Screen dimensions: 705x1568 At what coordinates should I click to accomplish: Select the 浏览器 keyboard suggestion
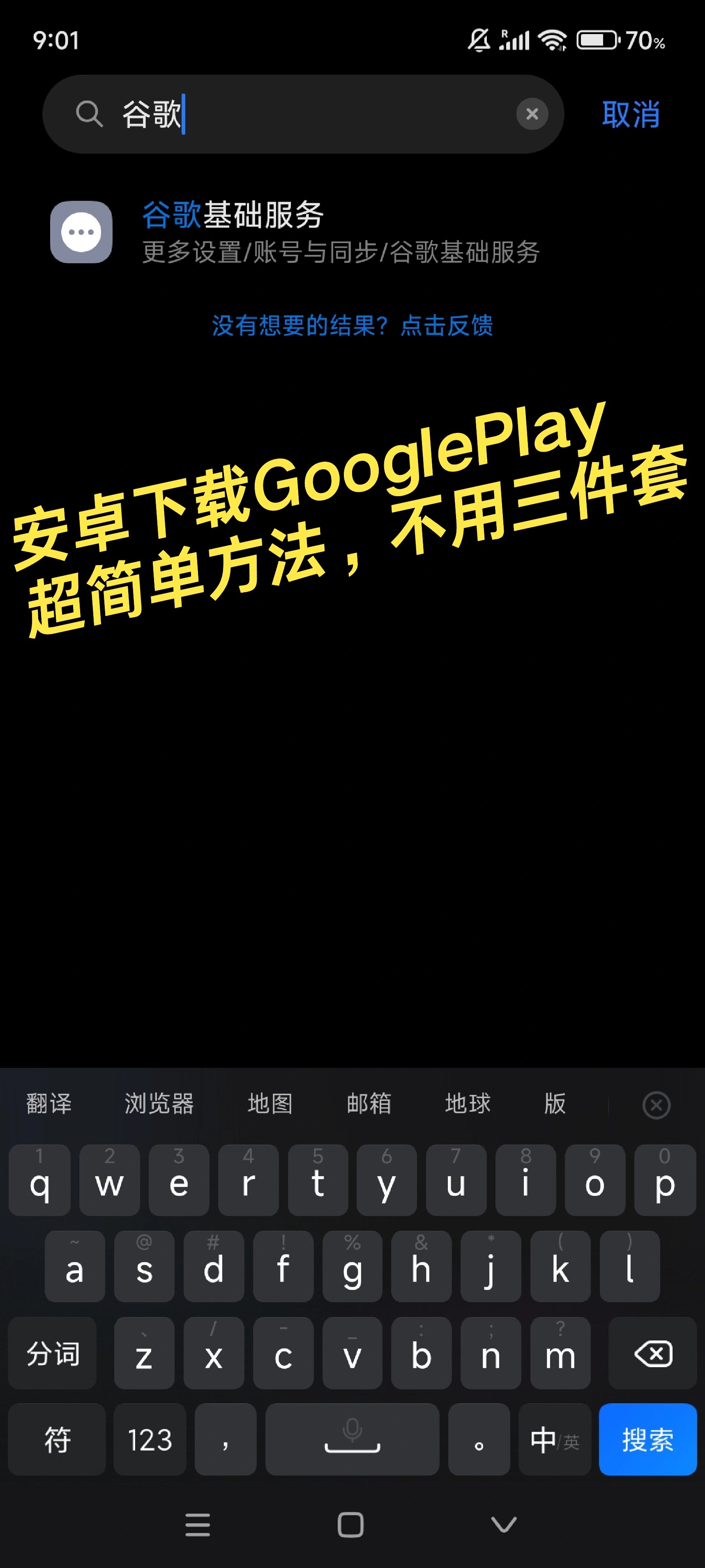tap(159, 1104)
